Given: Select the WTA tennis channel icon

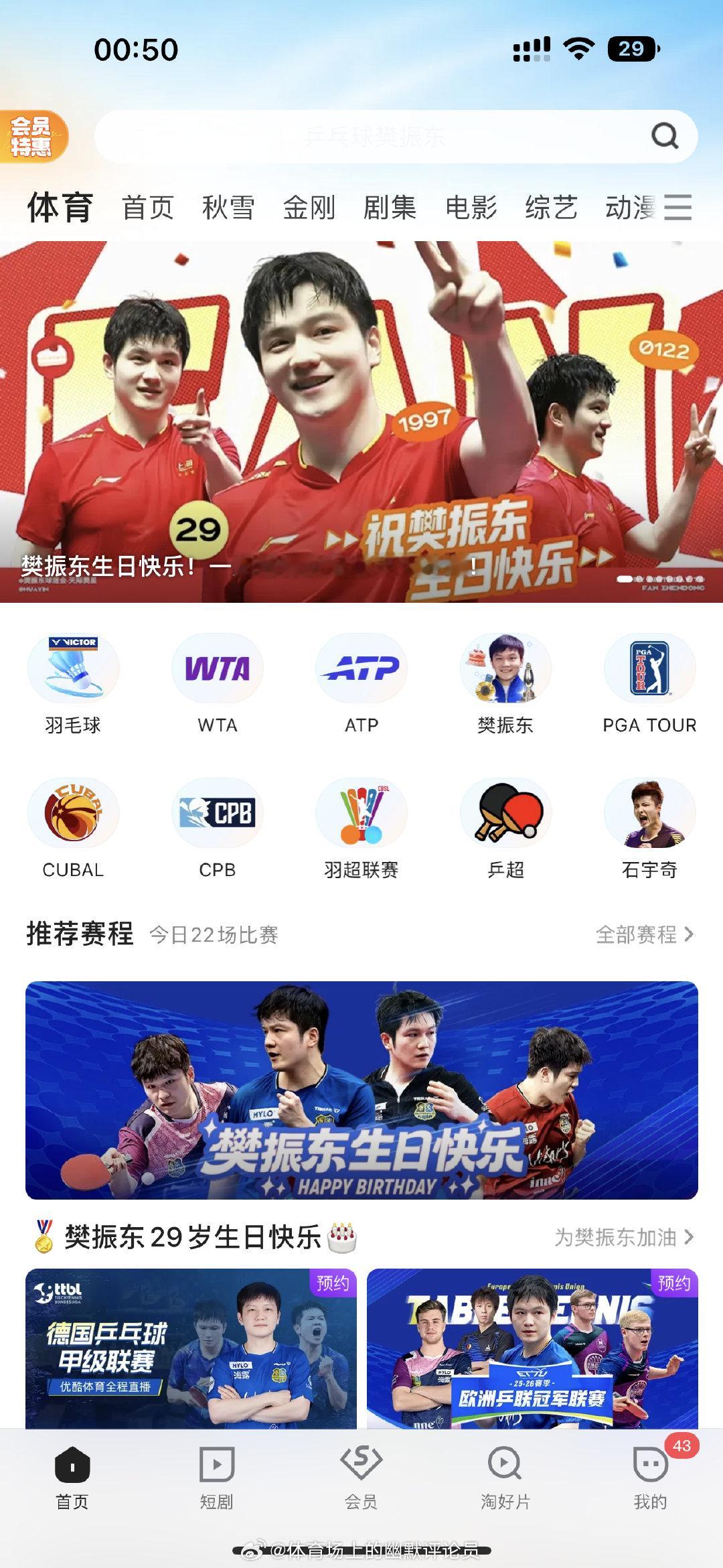Looking at the screenshot, I should tap(218, 668).
